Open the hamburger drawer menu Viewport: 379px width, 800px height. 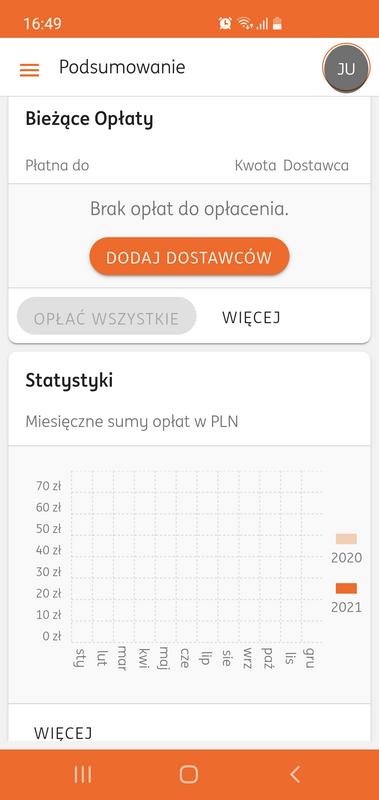30,69
